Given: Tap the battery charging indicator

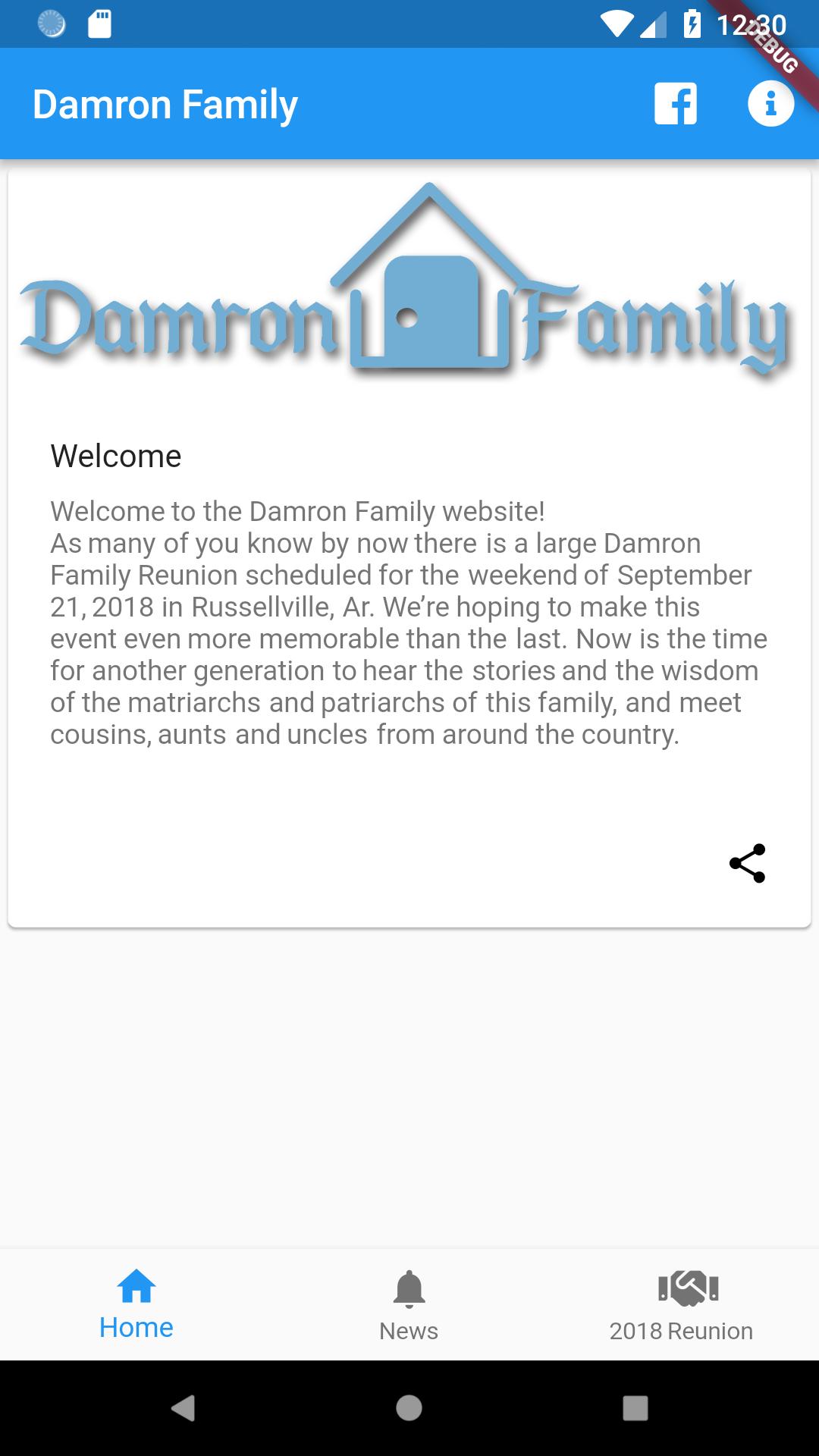Looking at the screenshot, I should tap(692, 22).
